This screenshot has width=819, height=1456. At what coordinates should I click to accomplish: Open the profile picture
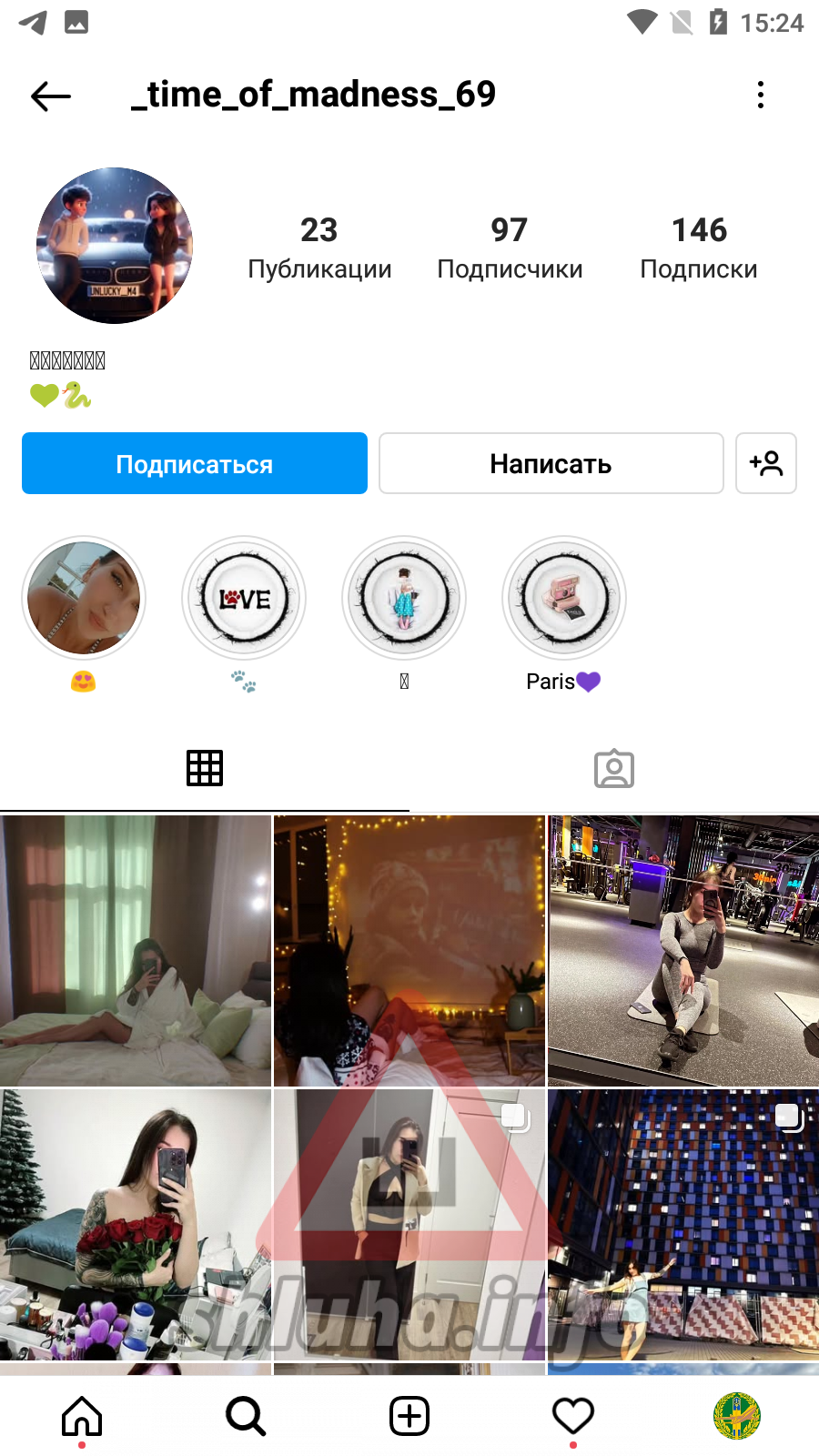coord(115,246)
